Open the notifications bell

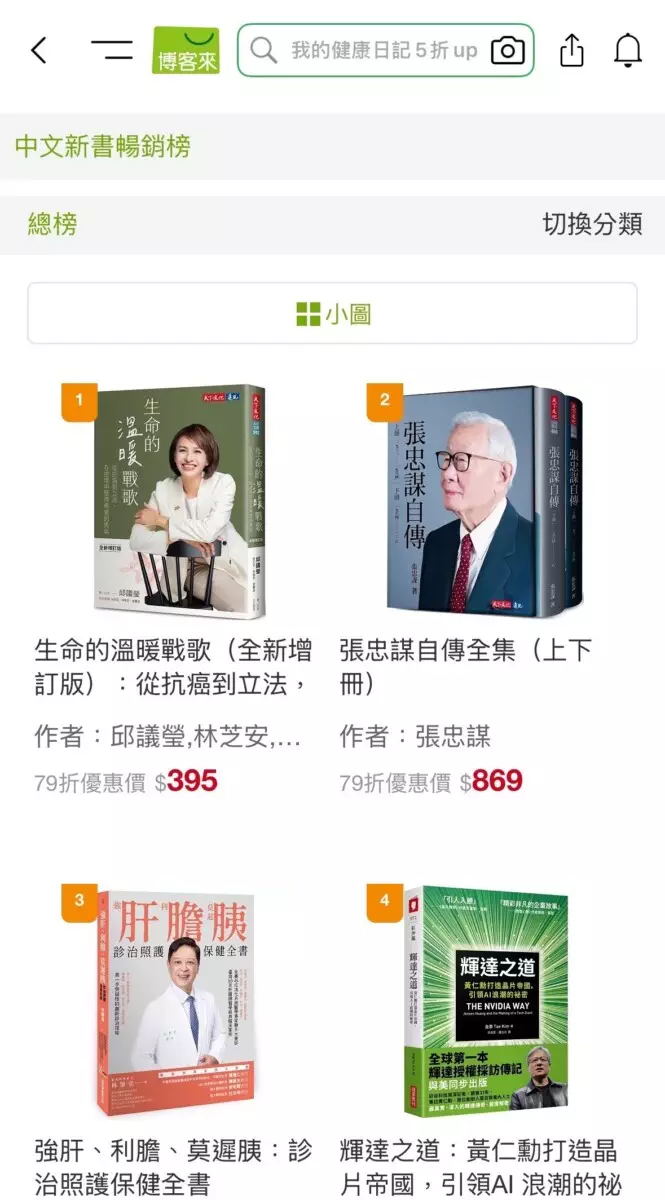click(628, 50)
